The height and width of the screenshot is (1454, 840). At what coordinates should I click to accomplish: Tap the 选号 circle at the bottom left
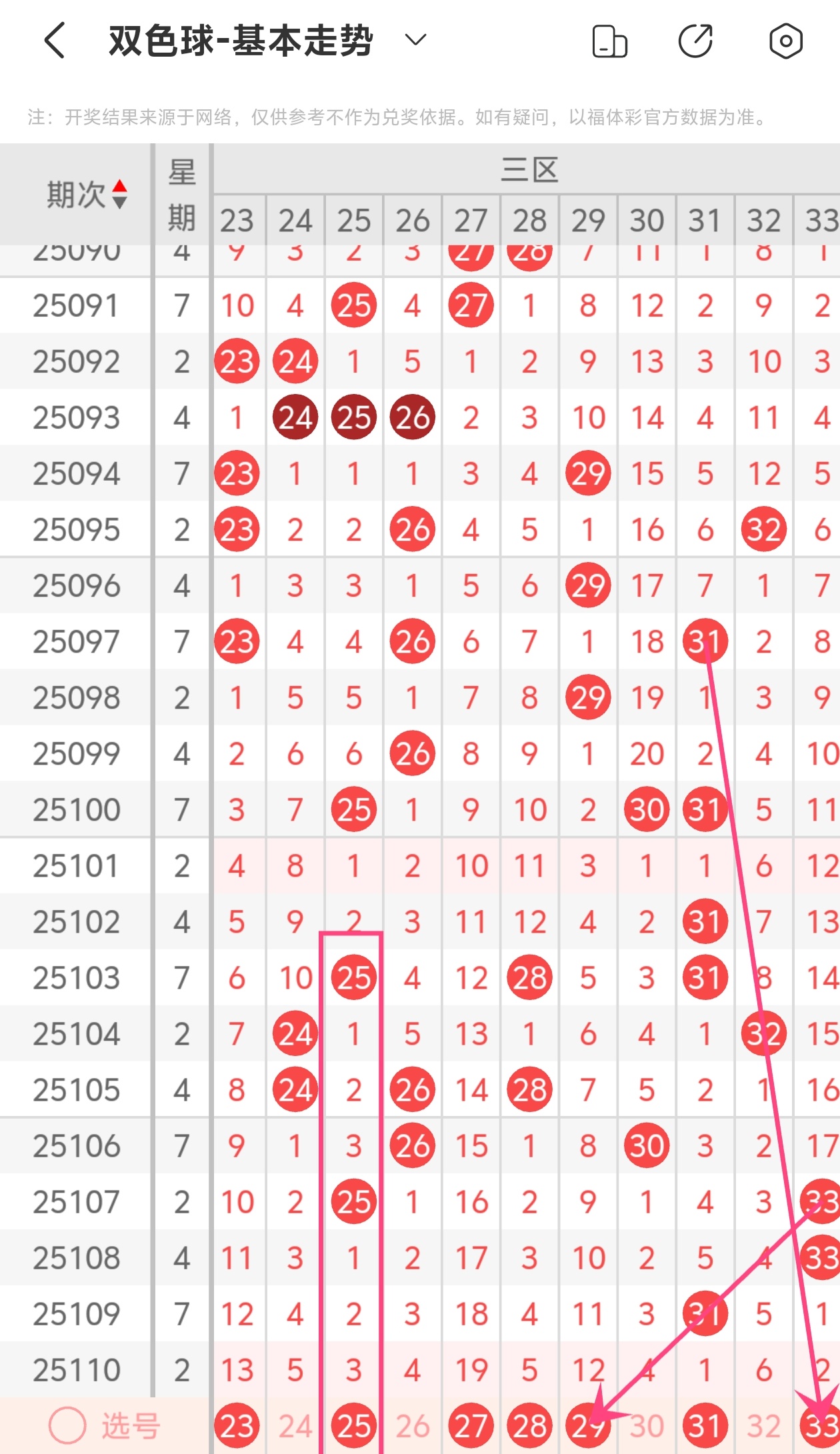67,1427
